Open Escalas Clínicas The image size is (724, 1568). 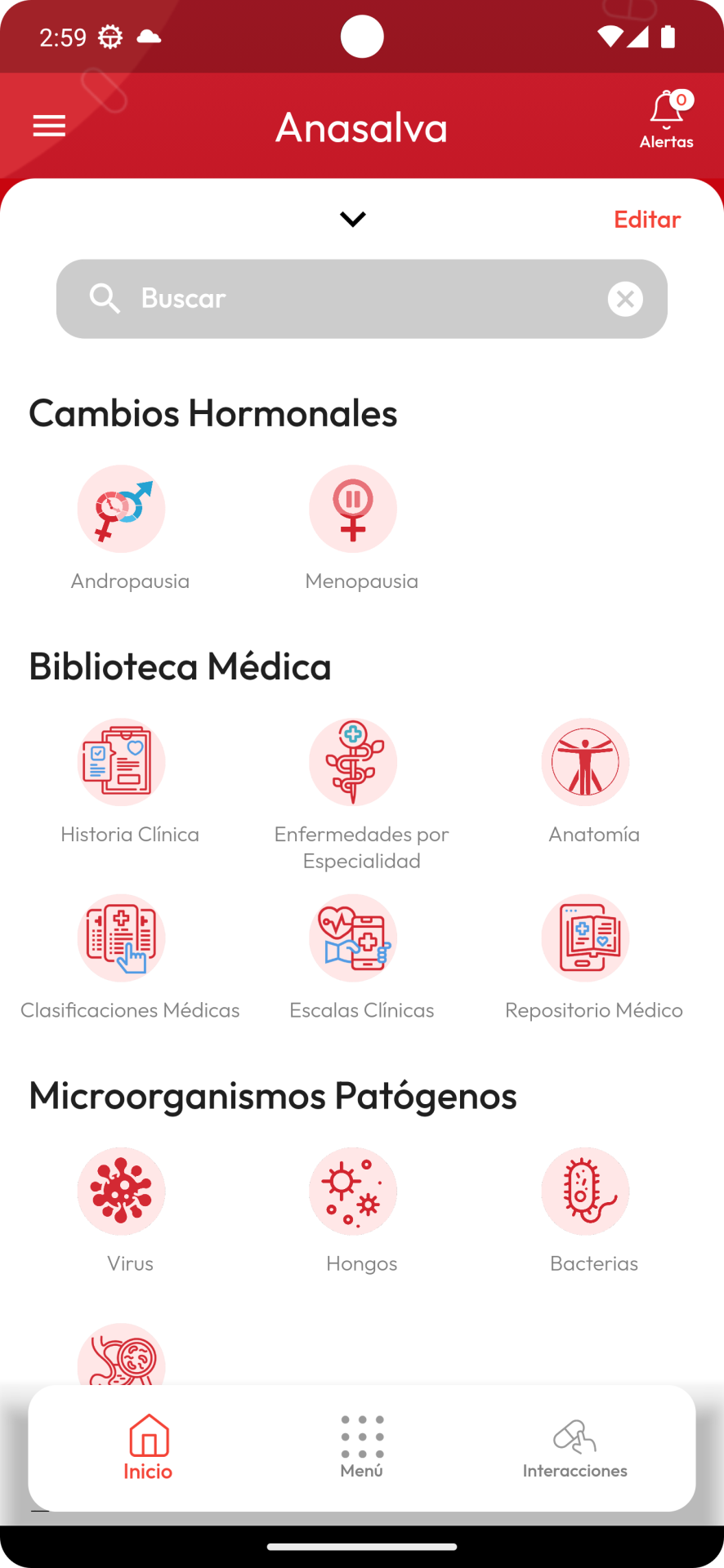361,957
